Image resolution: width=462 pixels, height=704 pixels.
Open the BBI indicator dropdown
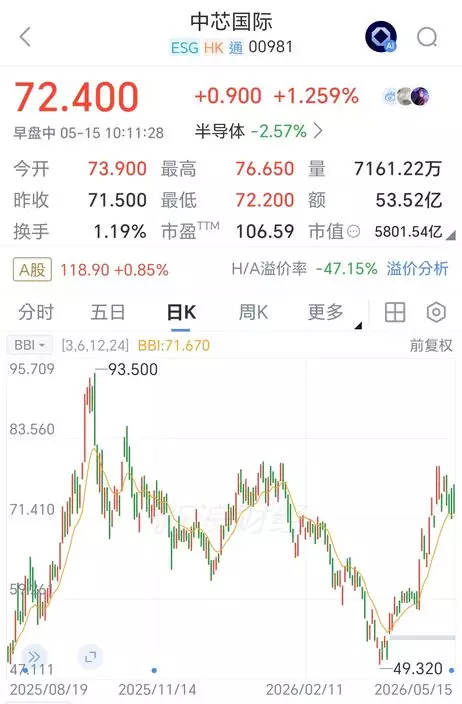30,345
